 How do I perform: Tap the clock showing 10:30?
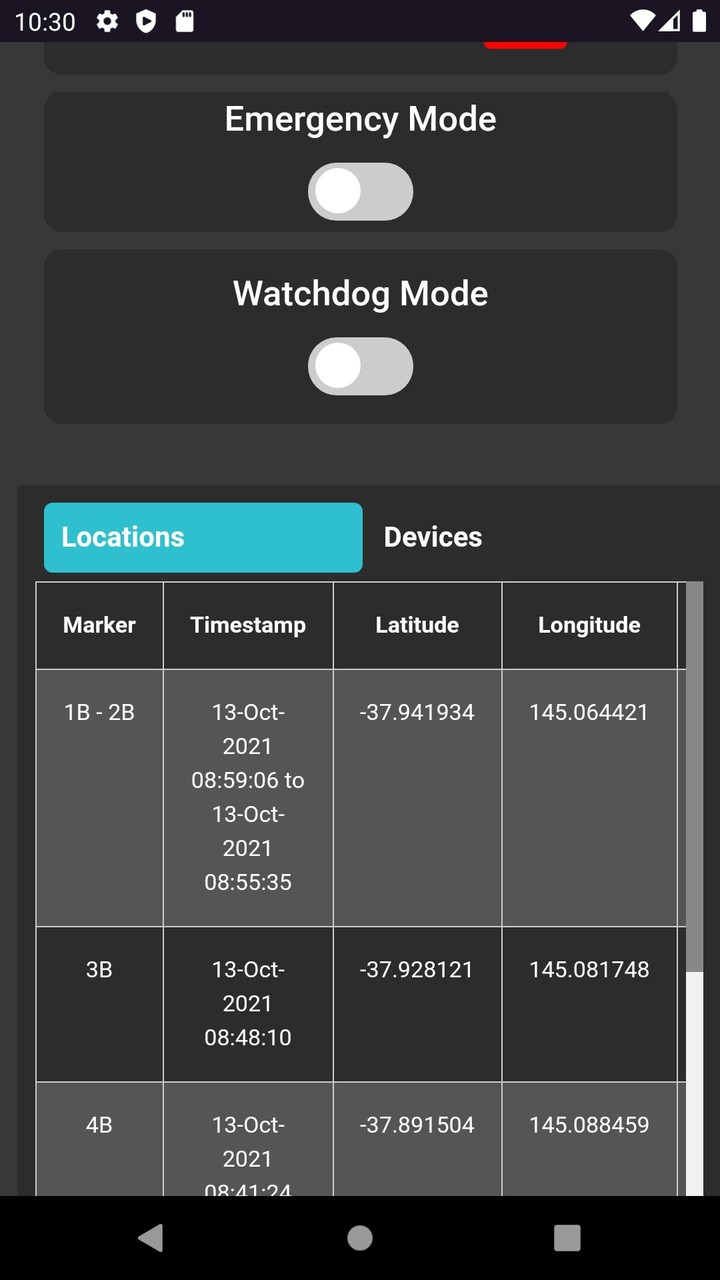click(x=45, y=21)
